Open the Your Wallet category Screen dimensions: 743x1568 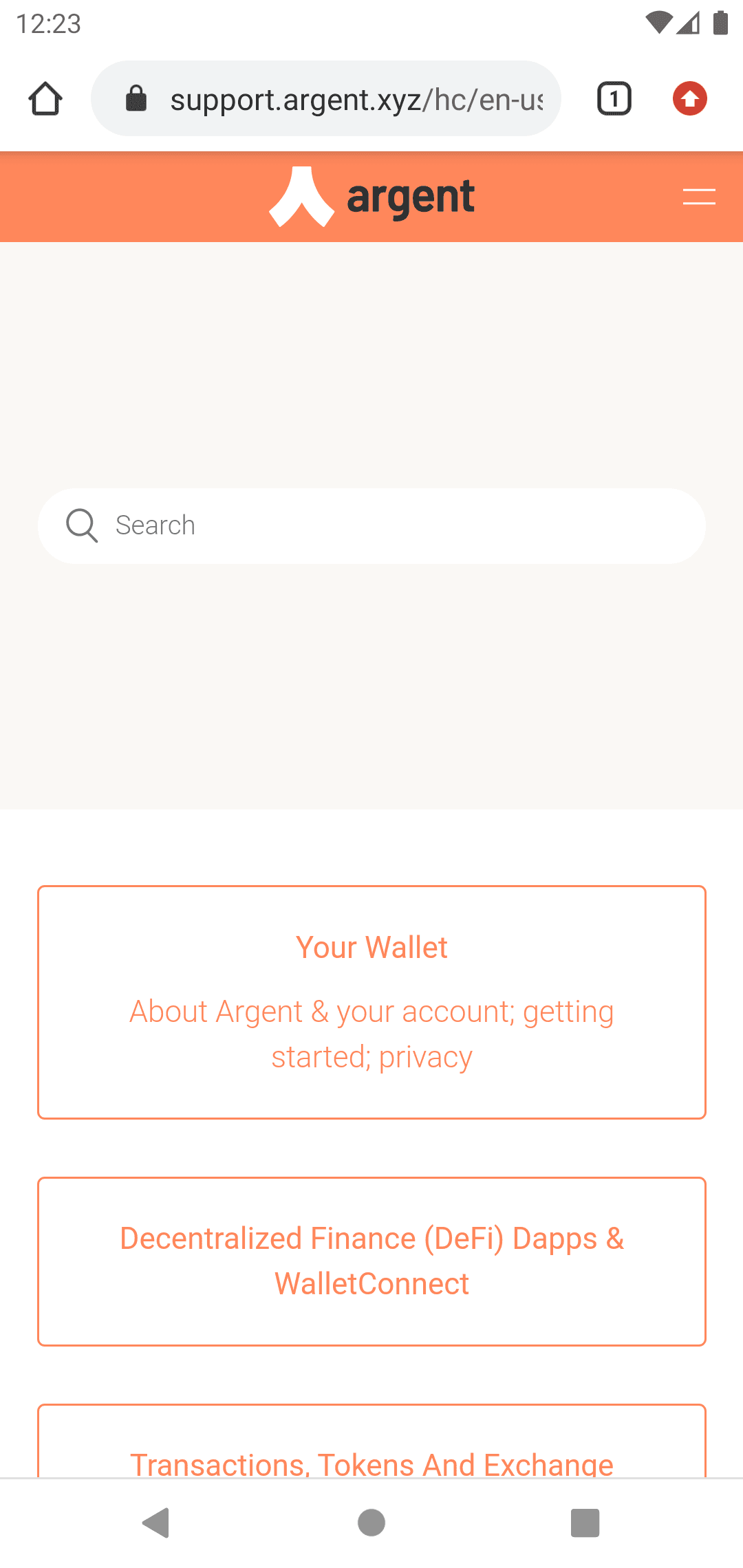[371, 1002]
